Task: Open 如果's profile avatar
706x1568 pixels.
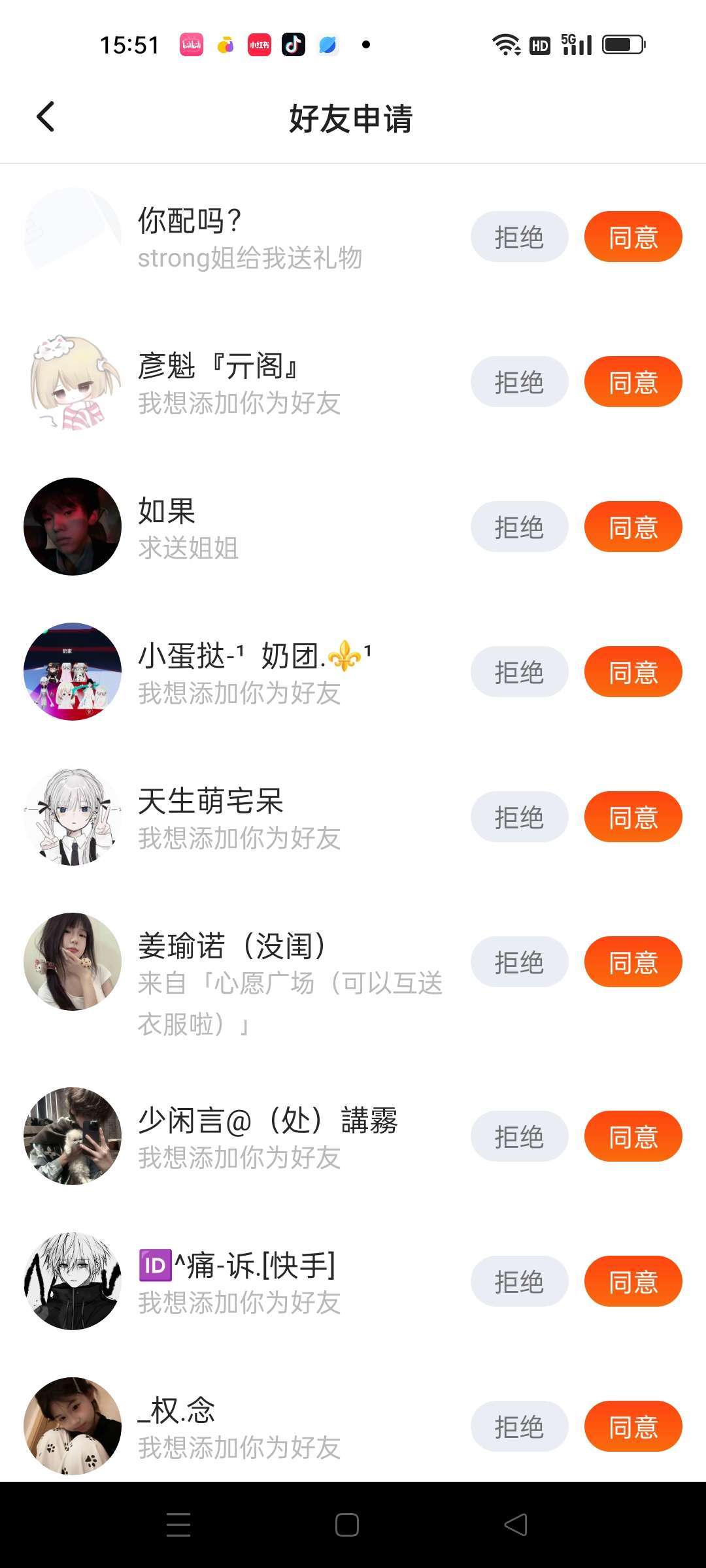Action: click(73, 527)
